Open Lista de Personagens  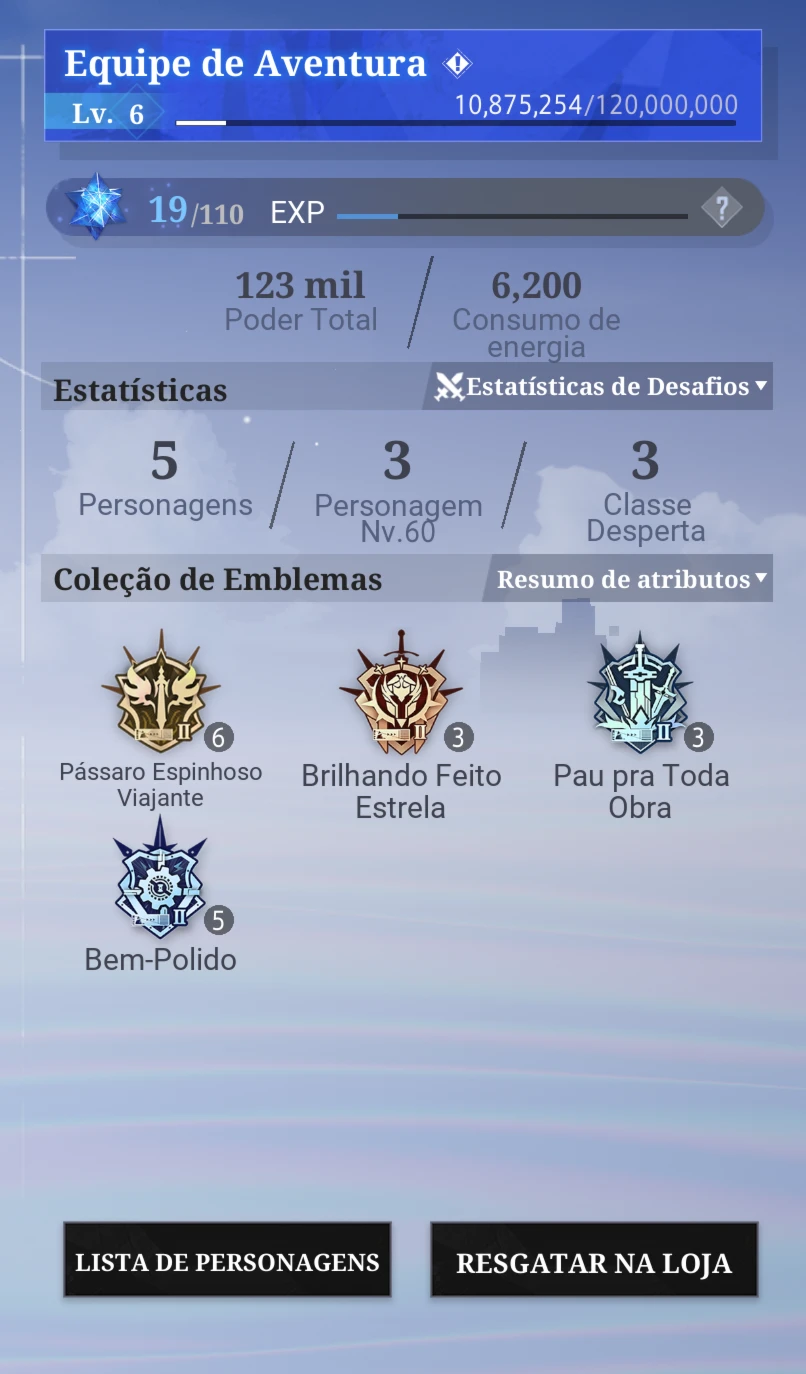click(x=227, y=1260)
